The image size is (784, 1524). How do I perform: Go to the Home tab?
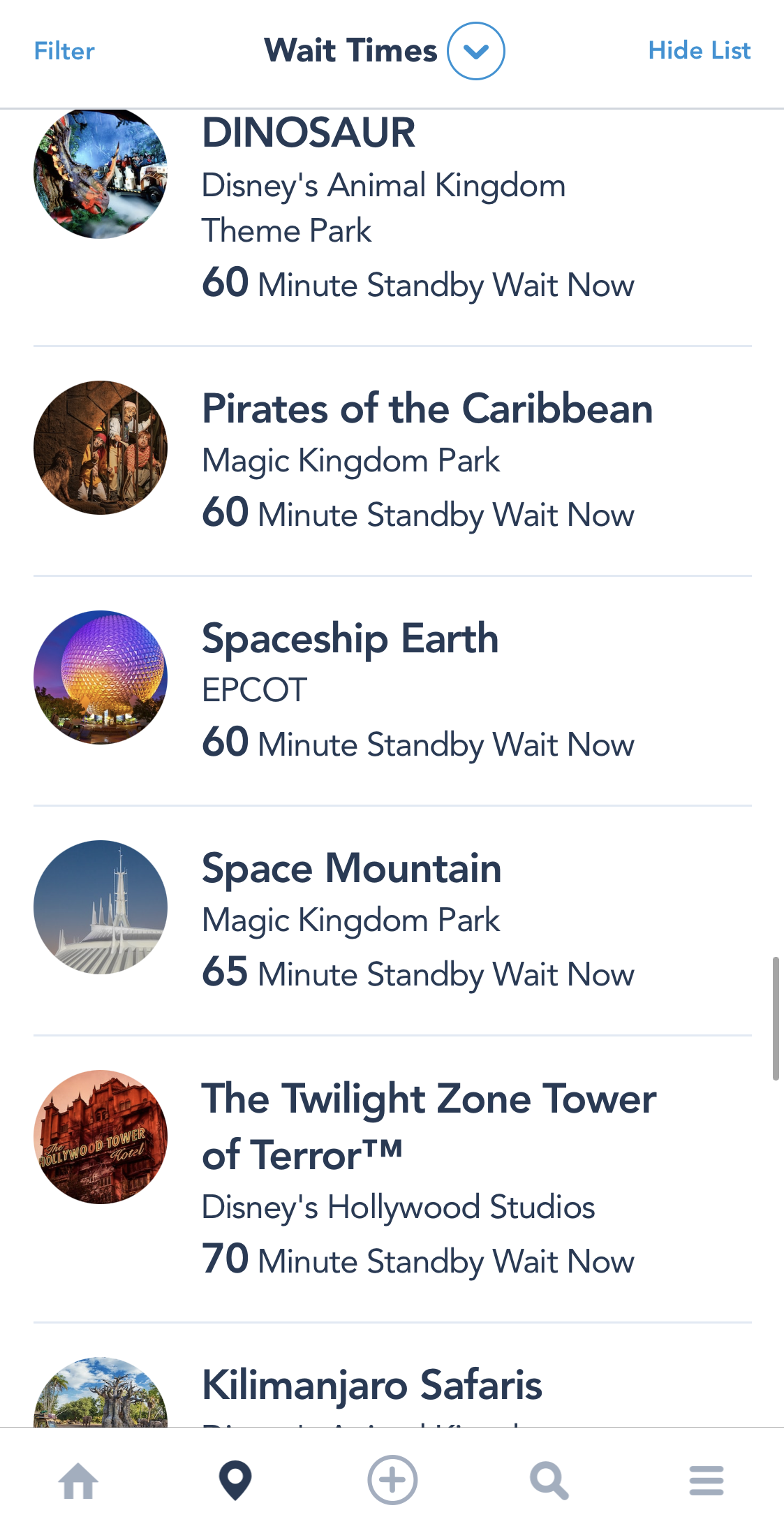pos(78,1480)
